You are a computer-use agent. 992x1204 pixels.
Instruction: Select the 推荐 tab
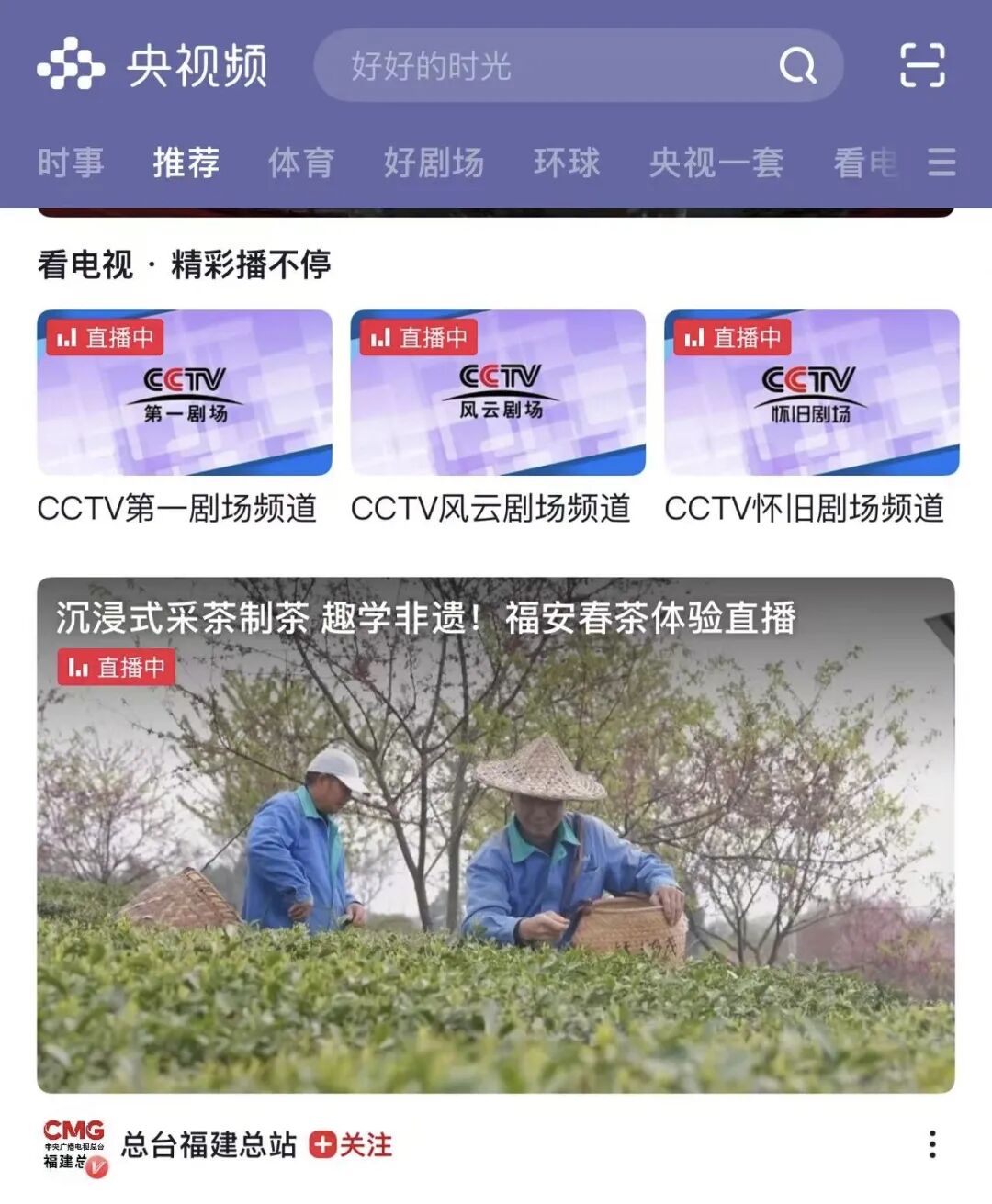[186, 163]
